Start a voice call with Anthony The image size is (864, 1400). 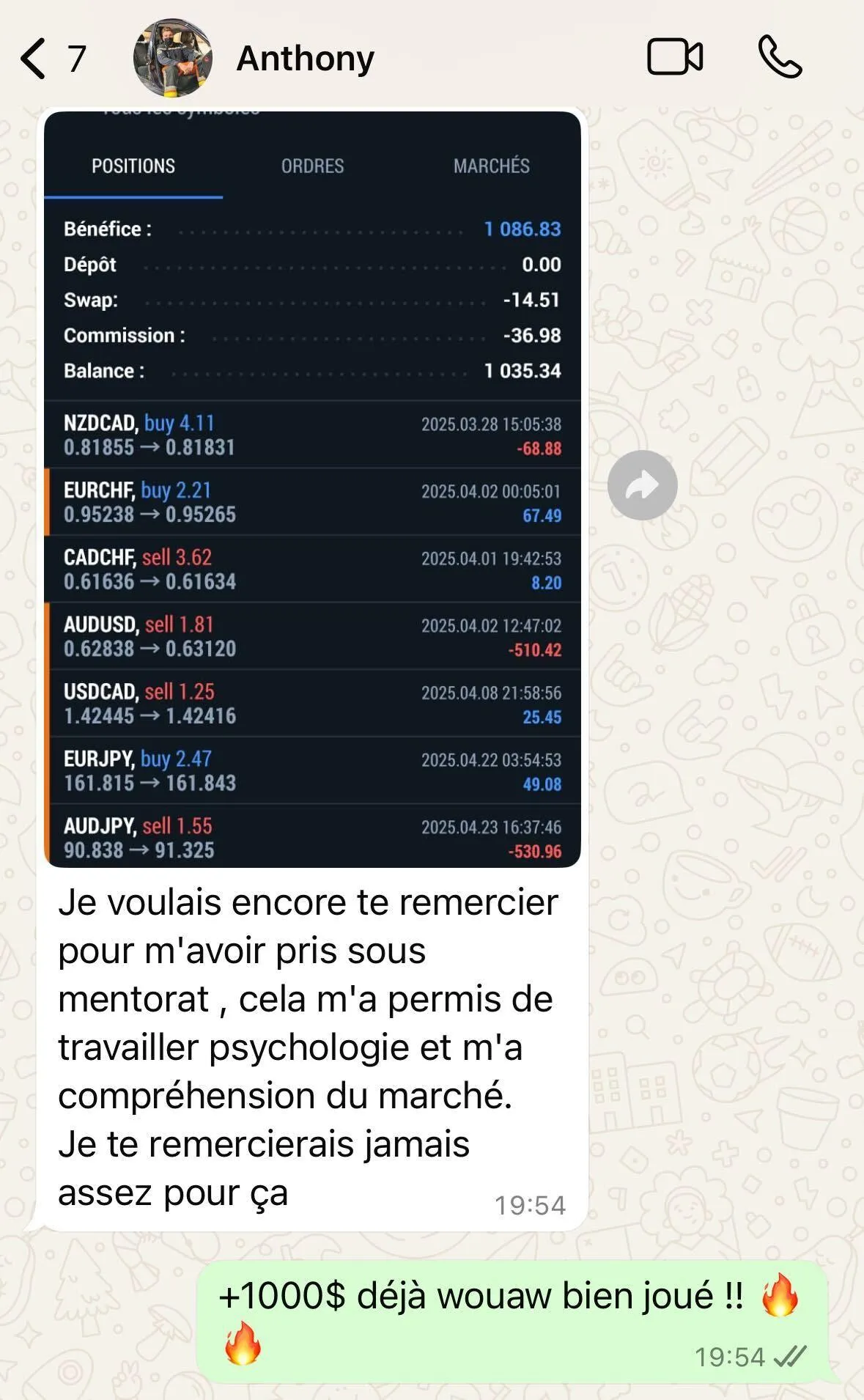click(780, 57)
